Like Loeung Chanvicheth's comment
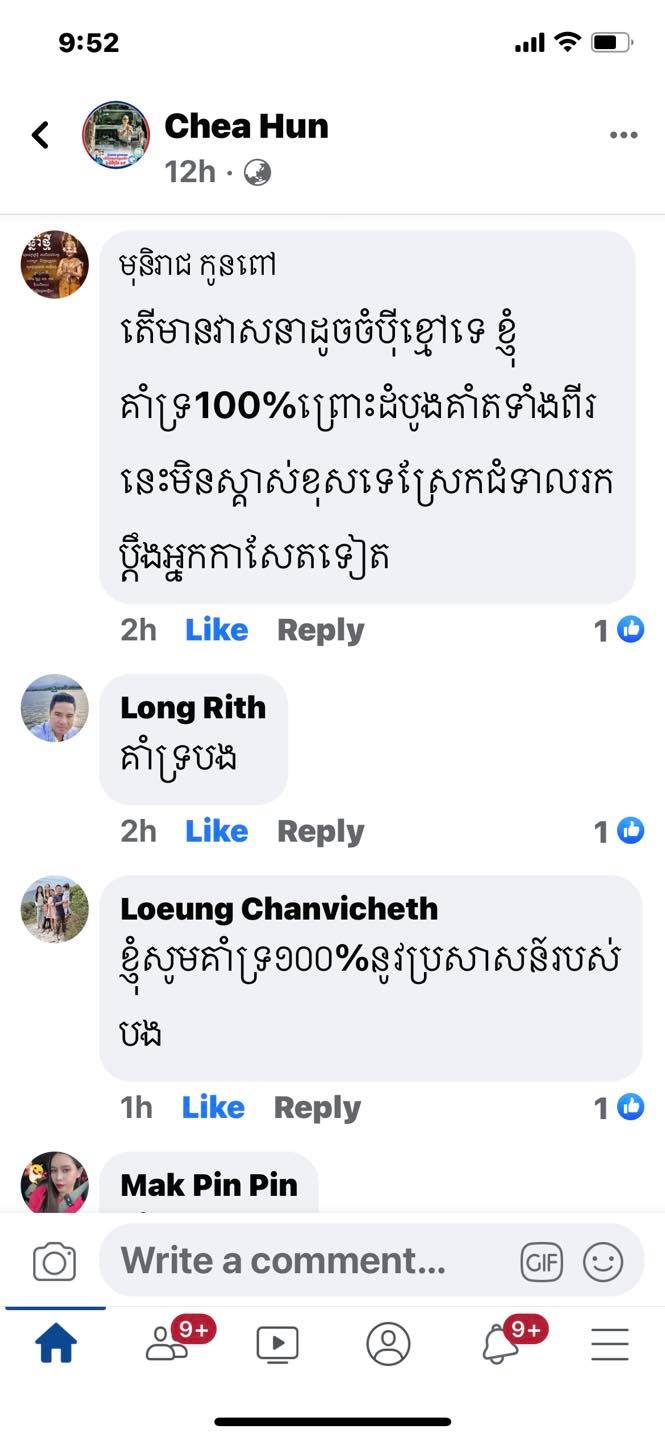The width and height of the screenshot is (665, 1440). [213, 1107]
